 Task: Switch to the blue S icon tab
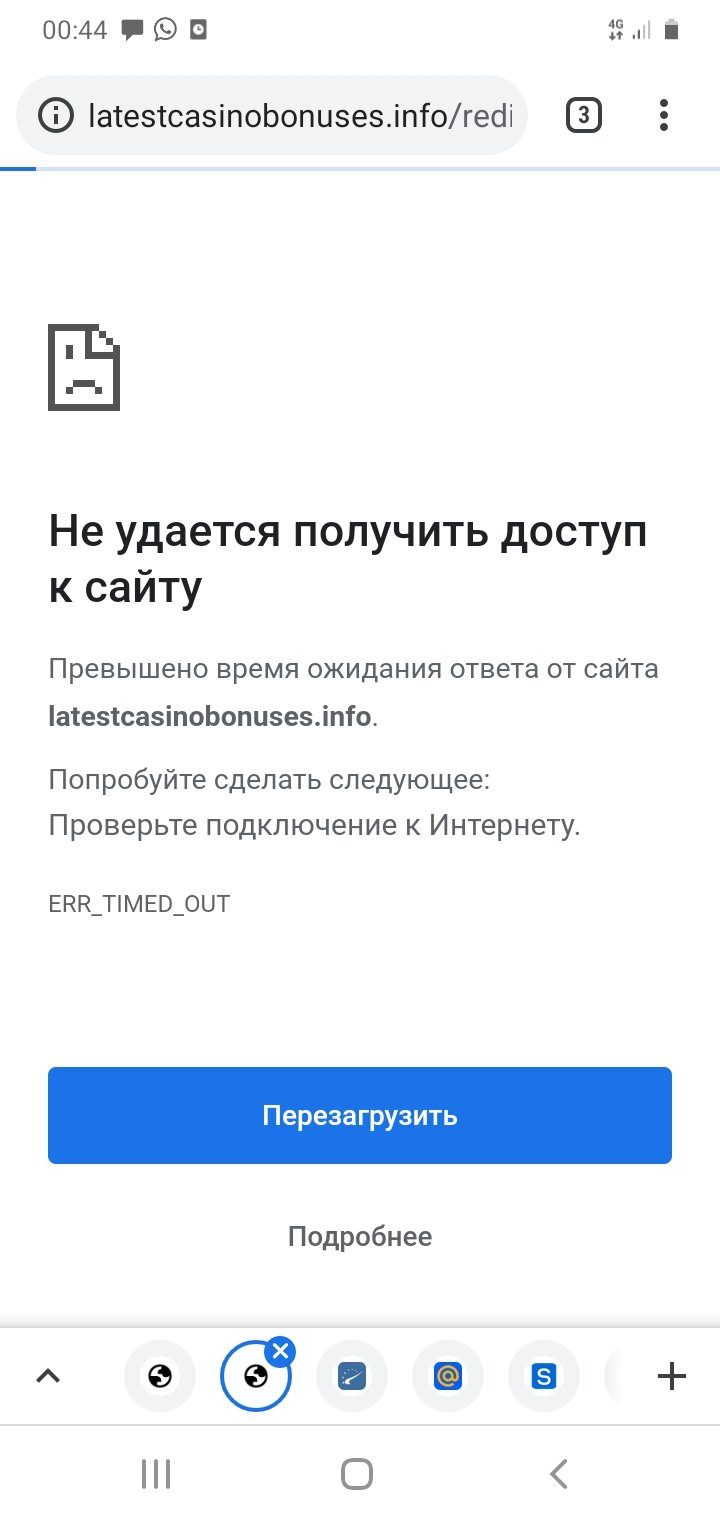click(x=543, y=1377)
